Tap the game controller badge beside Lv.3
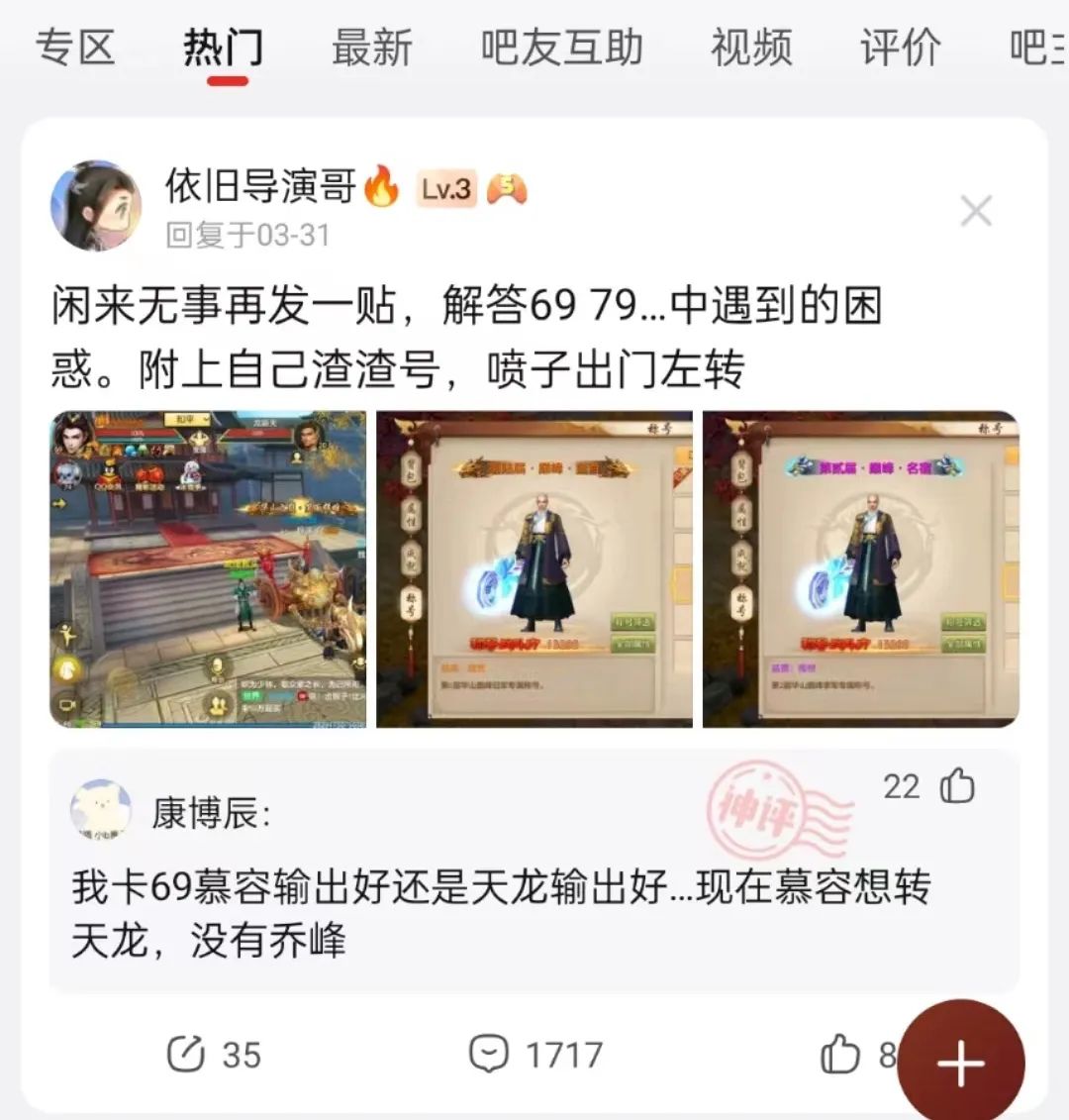1069x1120 pixels. (507, 188)
